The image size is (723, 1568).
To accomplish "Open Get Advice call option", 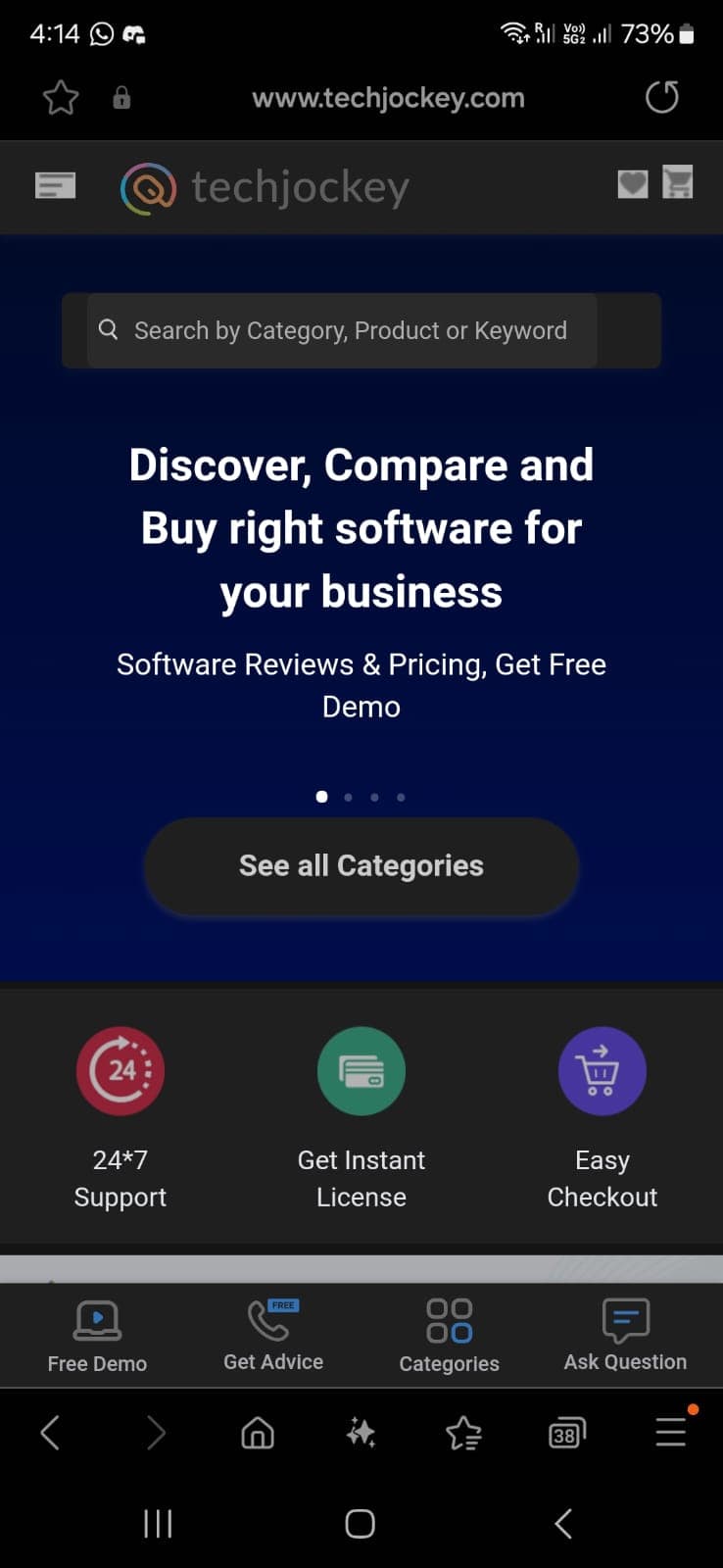I will tap(273, 1335).
